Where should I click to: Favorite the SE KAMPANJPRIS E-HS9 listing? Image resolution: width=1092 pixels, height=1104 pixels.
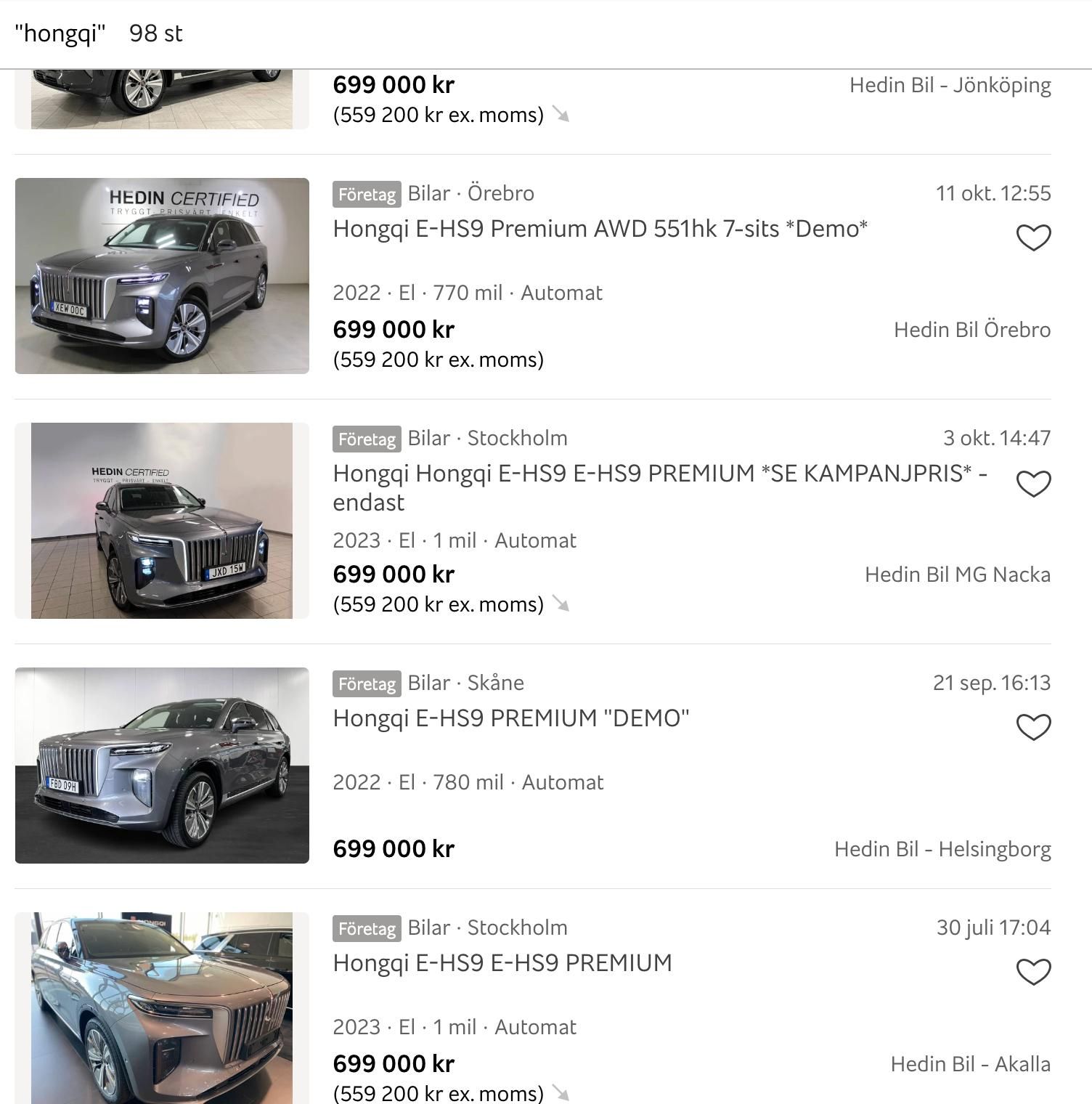point(1033,484)
